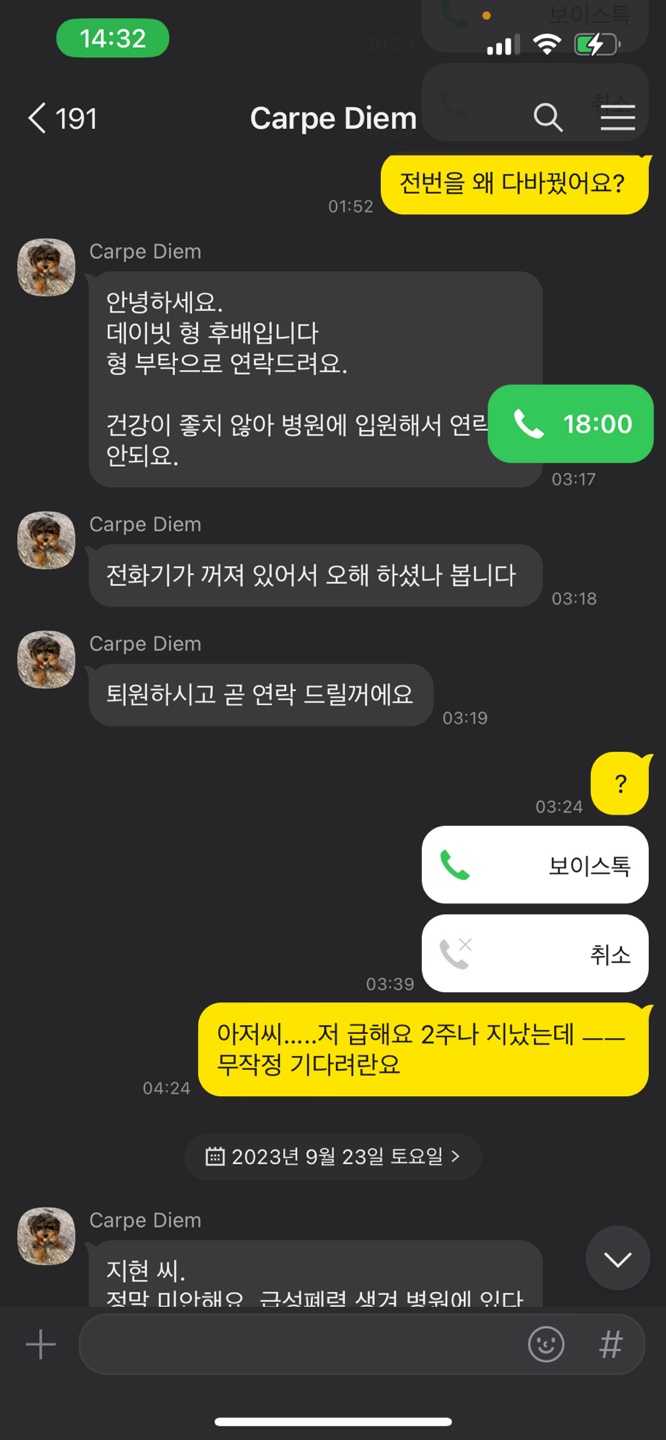The image size is (666, 1440).
Task: Return to the ongoing 18:00 call
Action: [x=571, y=424]
